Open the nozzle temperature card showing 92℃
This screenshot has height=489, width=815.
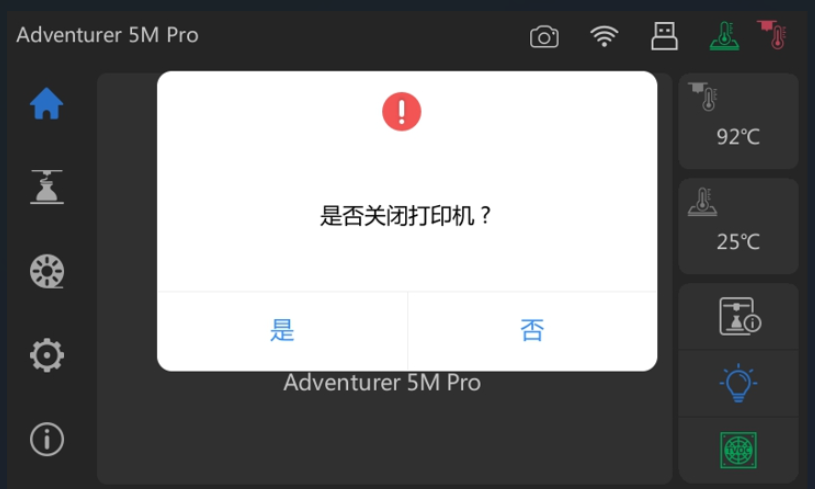click(738, 121)
